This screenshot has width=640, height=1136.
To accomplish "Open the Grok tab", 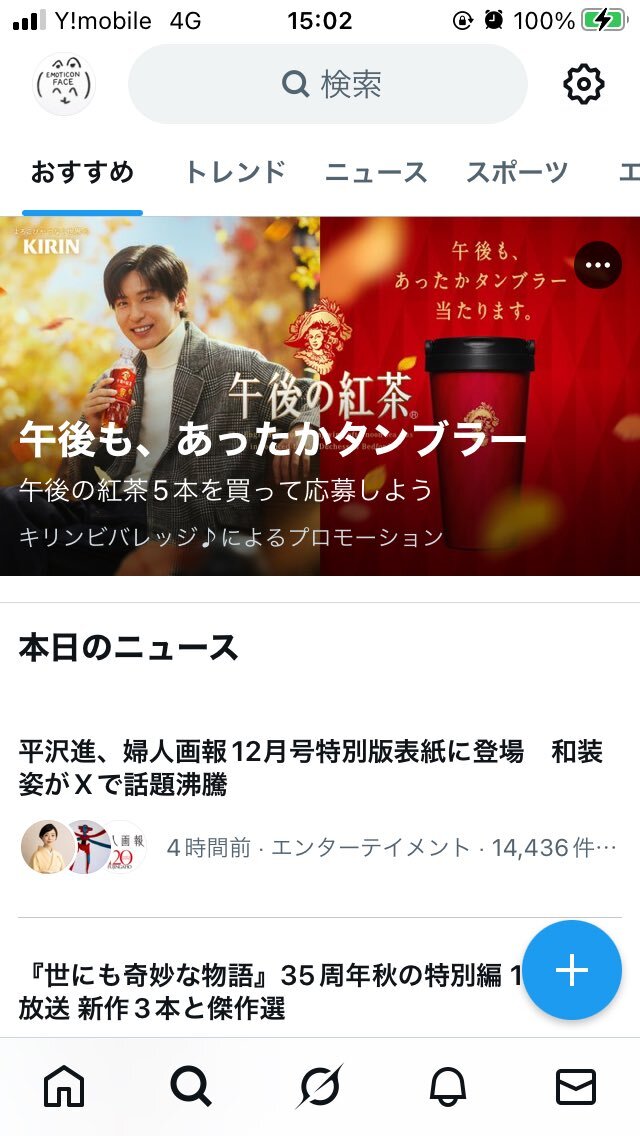I will pos(320,1086).
